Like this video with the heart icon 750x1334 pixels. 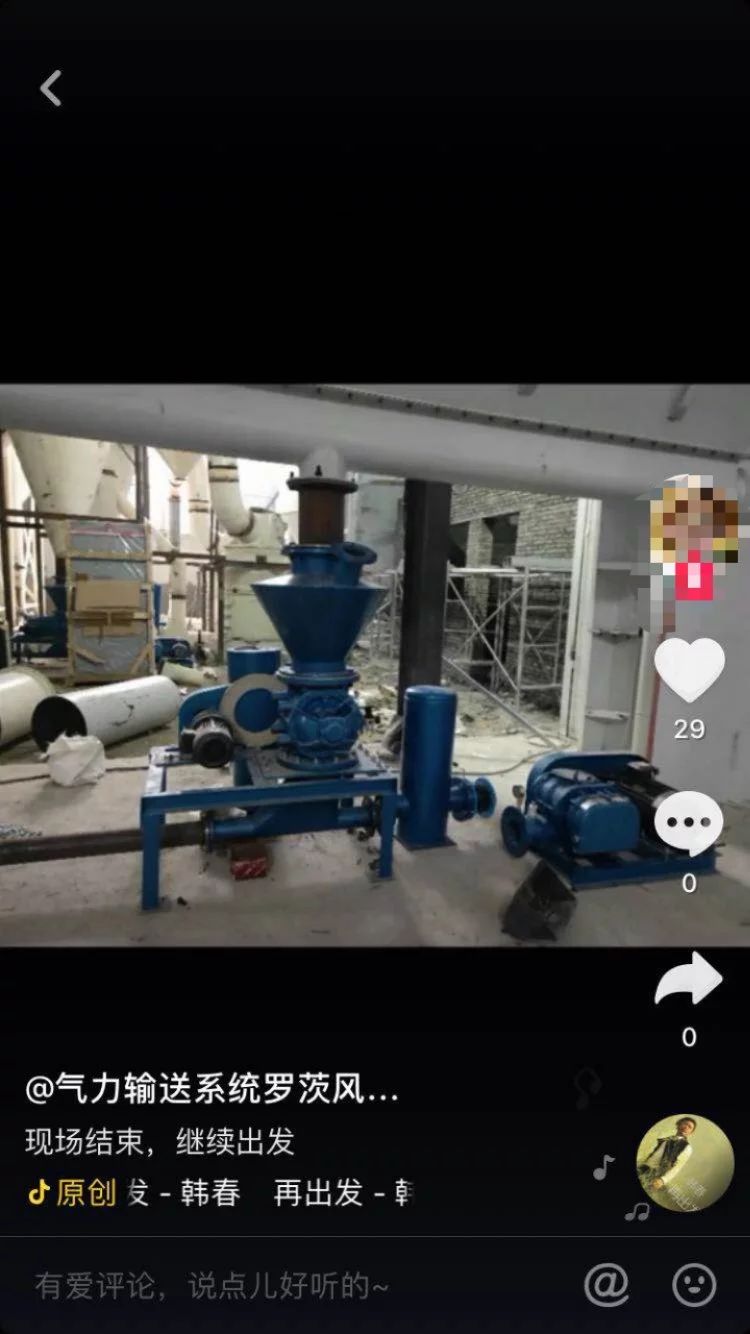(x=689, y=669)
